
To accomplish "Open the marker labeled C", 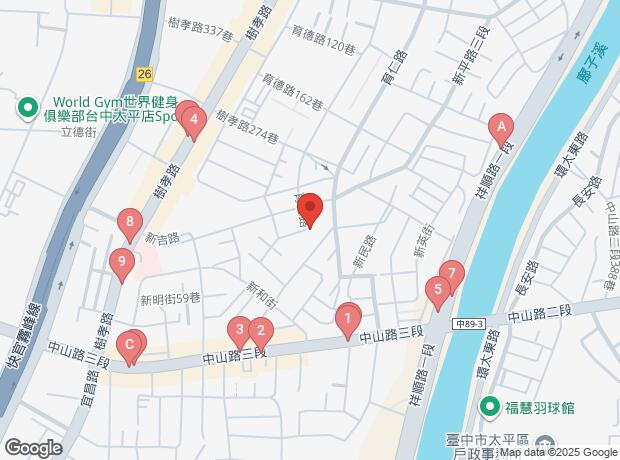I will tap(129, 345).
